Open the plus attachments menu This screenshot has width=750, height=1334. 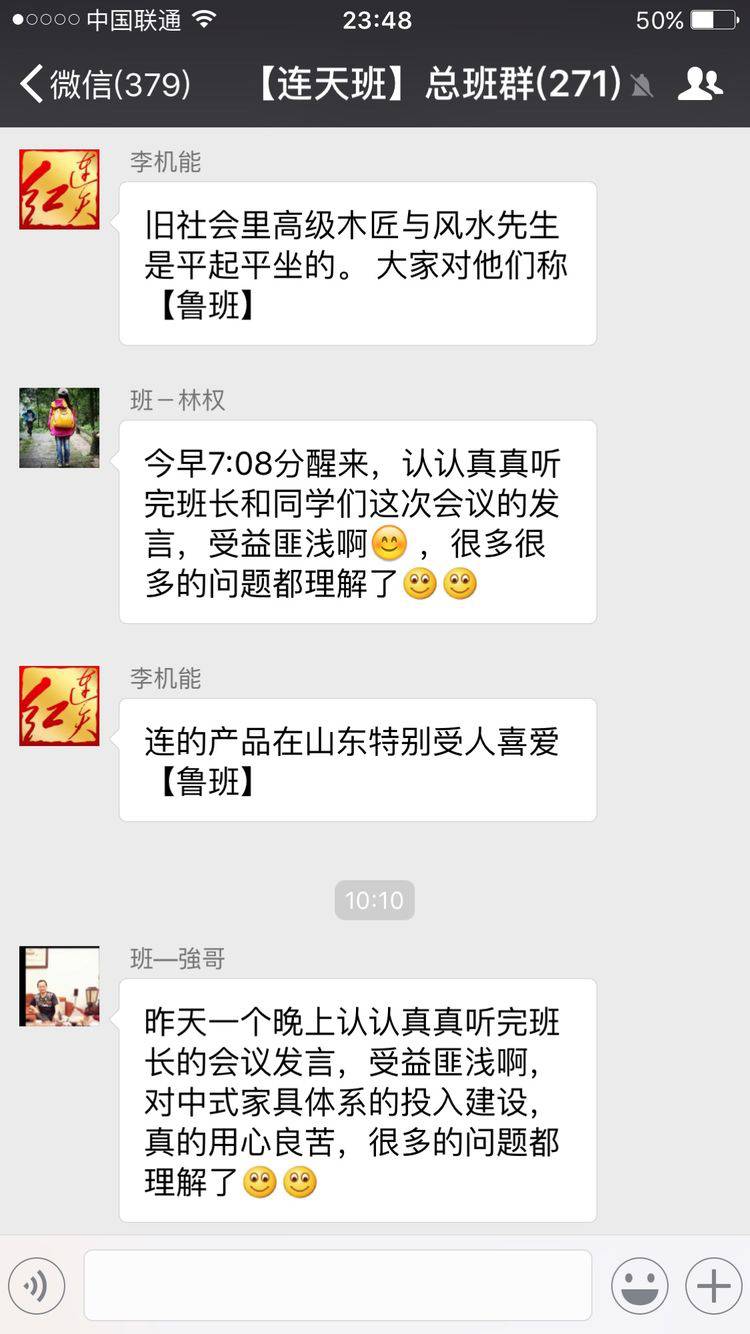coord(713,1285)
